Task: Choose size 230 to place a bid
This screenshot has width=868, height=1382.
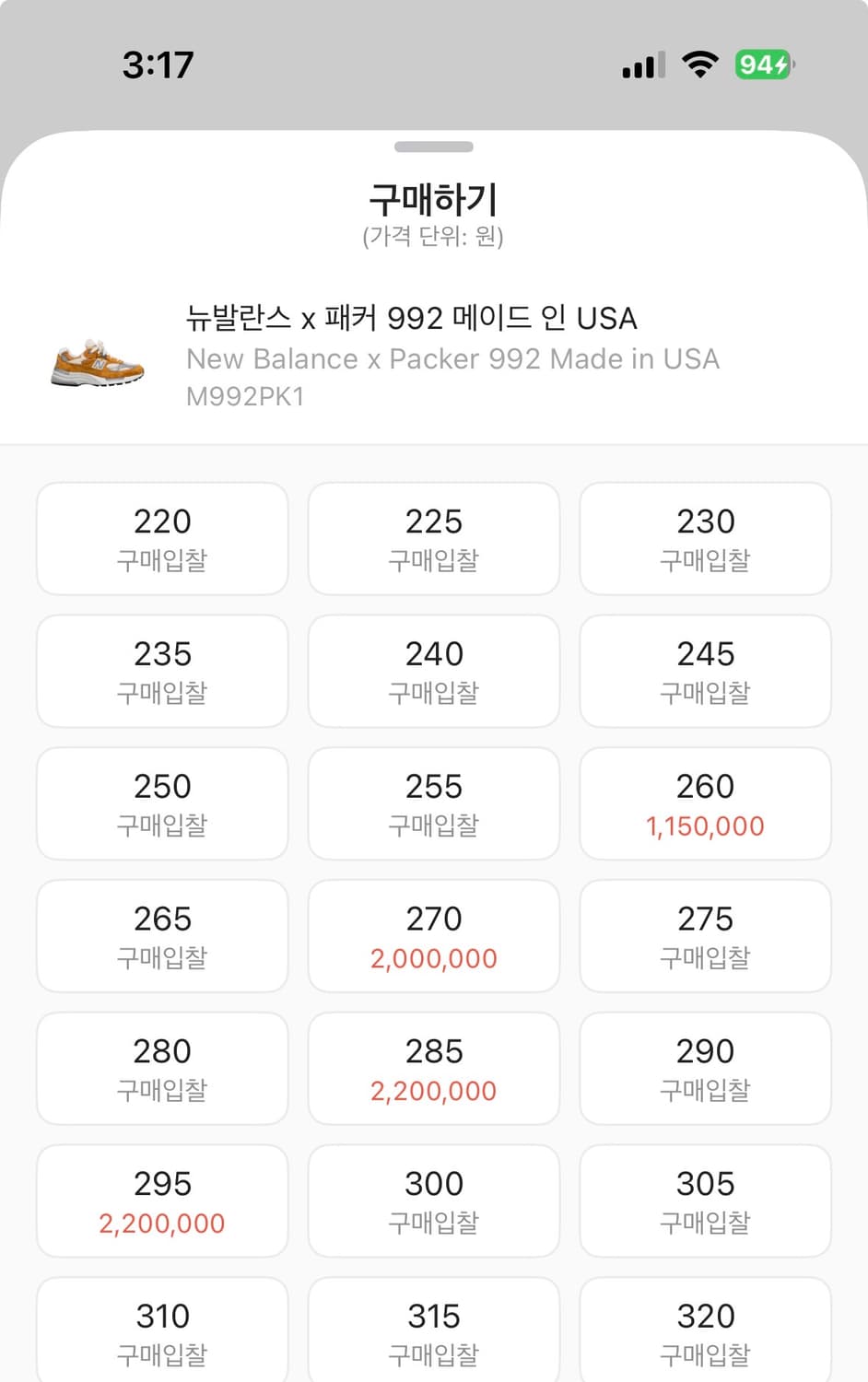Action: [x=704, y=538]
